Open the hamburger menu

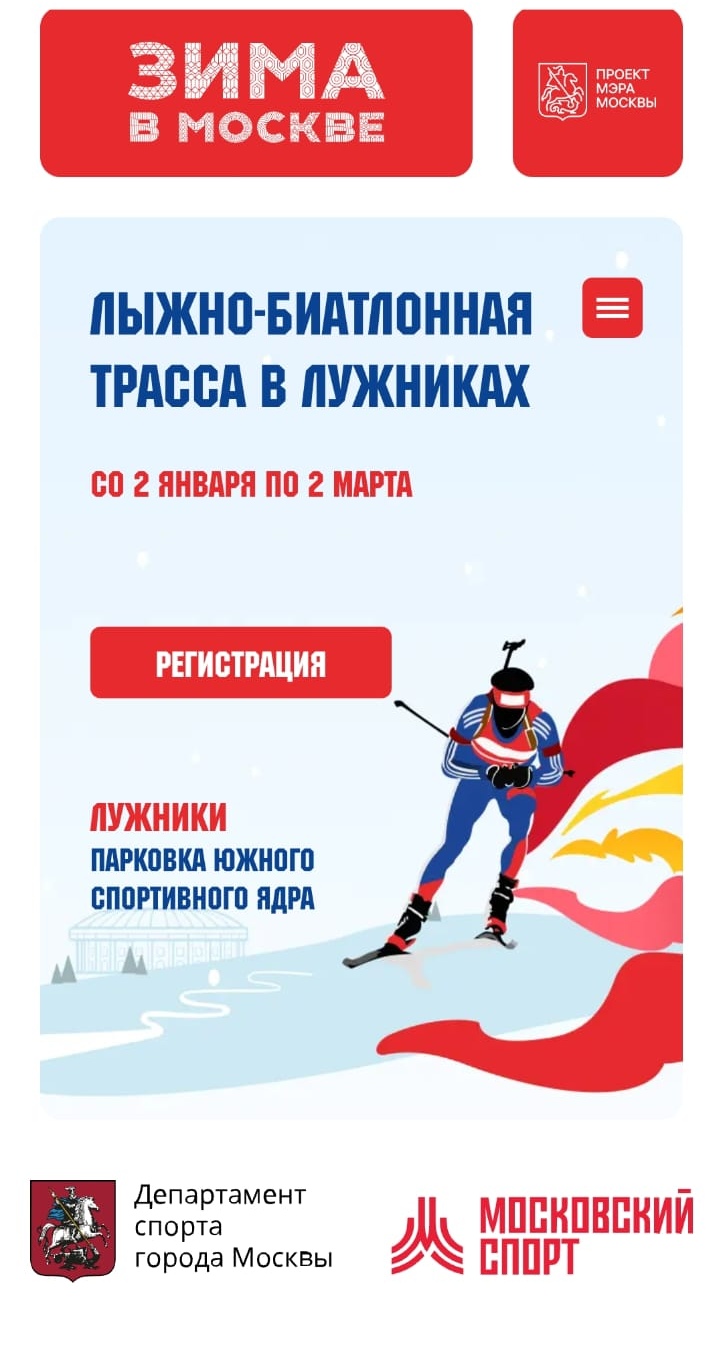612,307
